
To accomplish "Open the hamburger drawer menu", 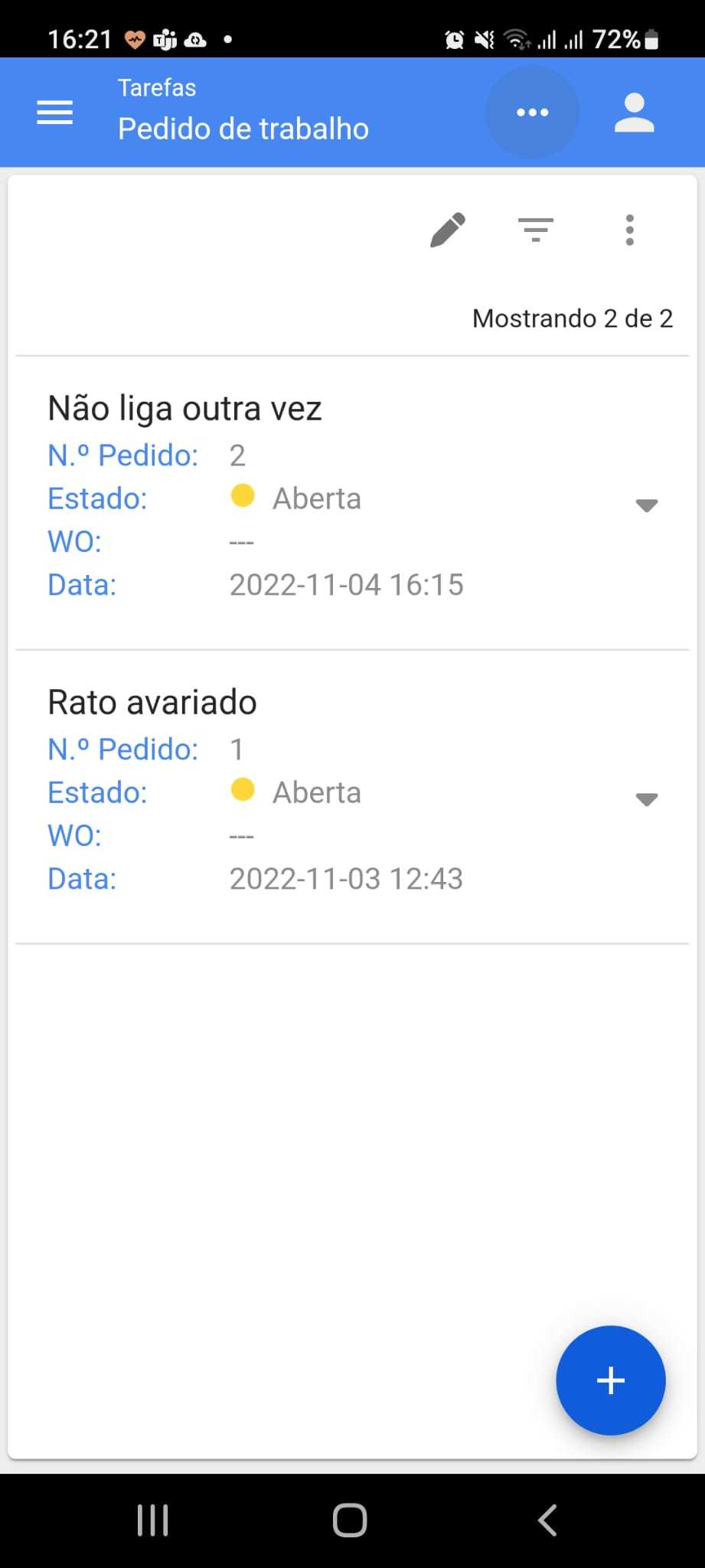I will pos(55,113).
